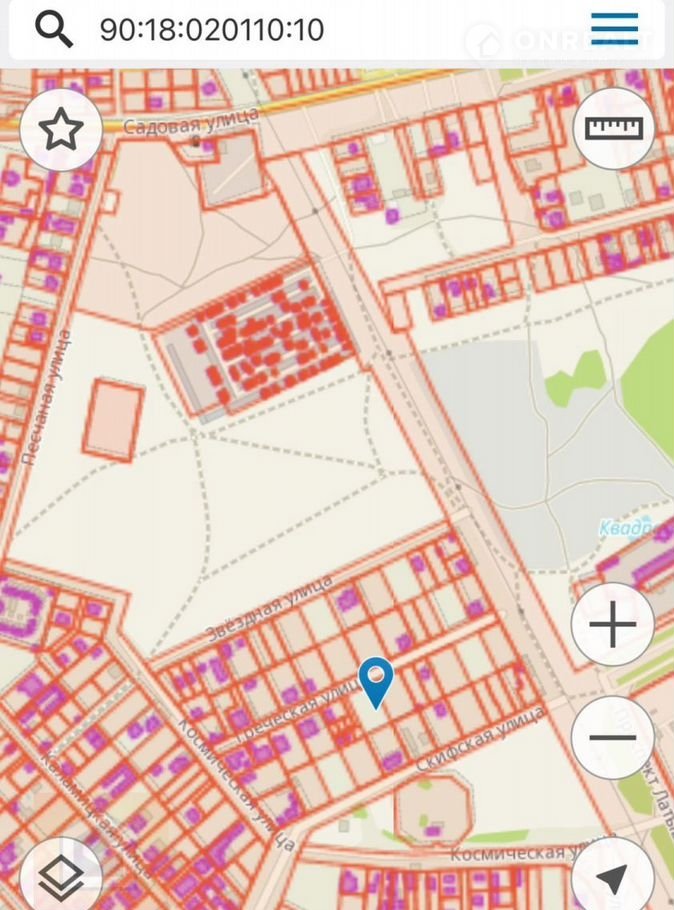The height and width of the screenshot is (910, 674).
Task: Center map on my location
Action: point(612,877)
